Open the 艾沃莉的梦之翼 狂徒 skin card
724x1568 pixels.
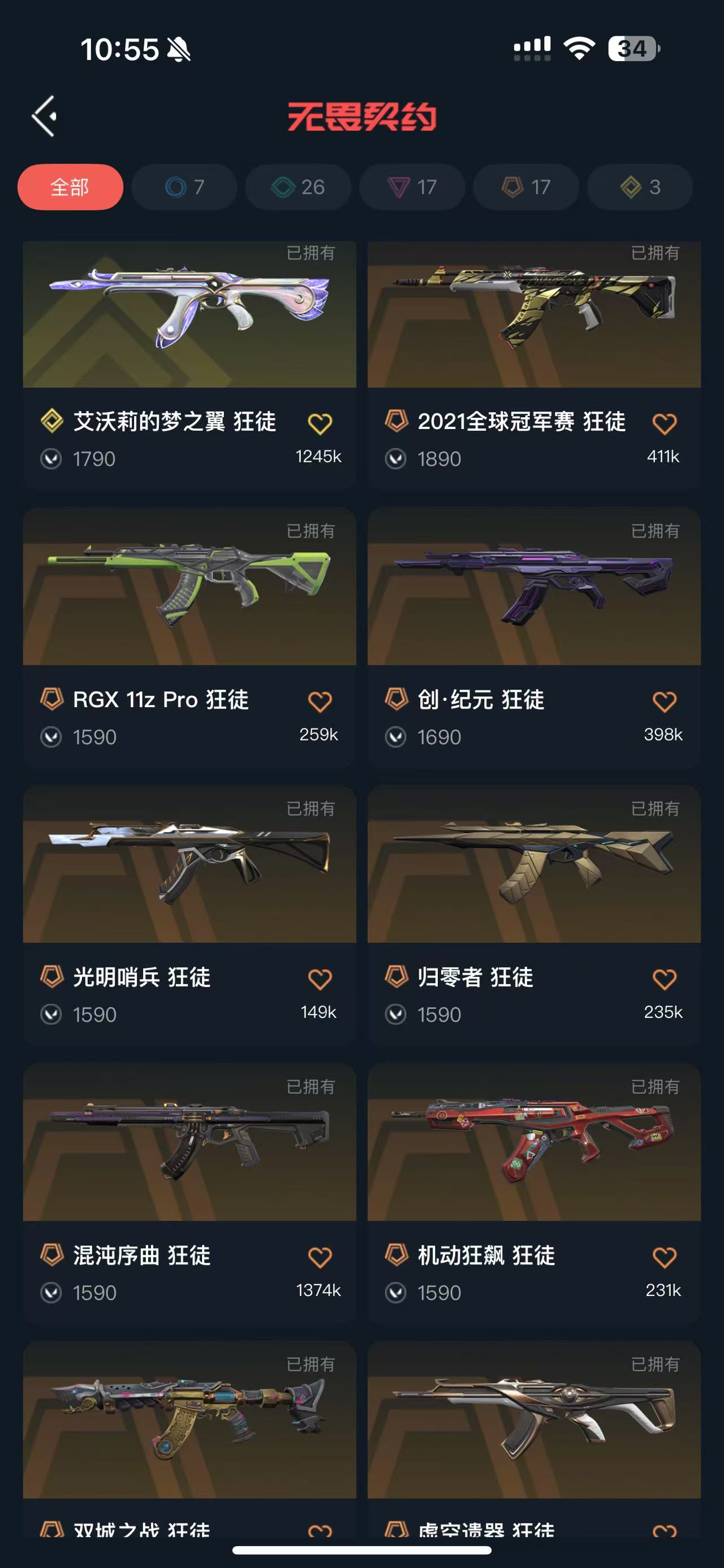click(x=189, y=315)
